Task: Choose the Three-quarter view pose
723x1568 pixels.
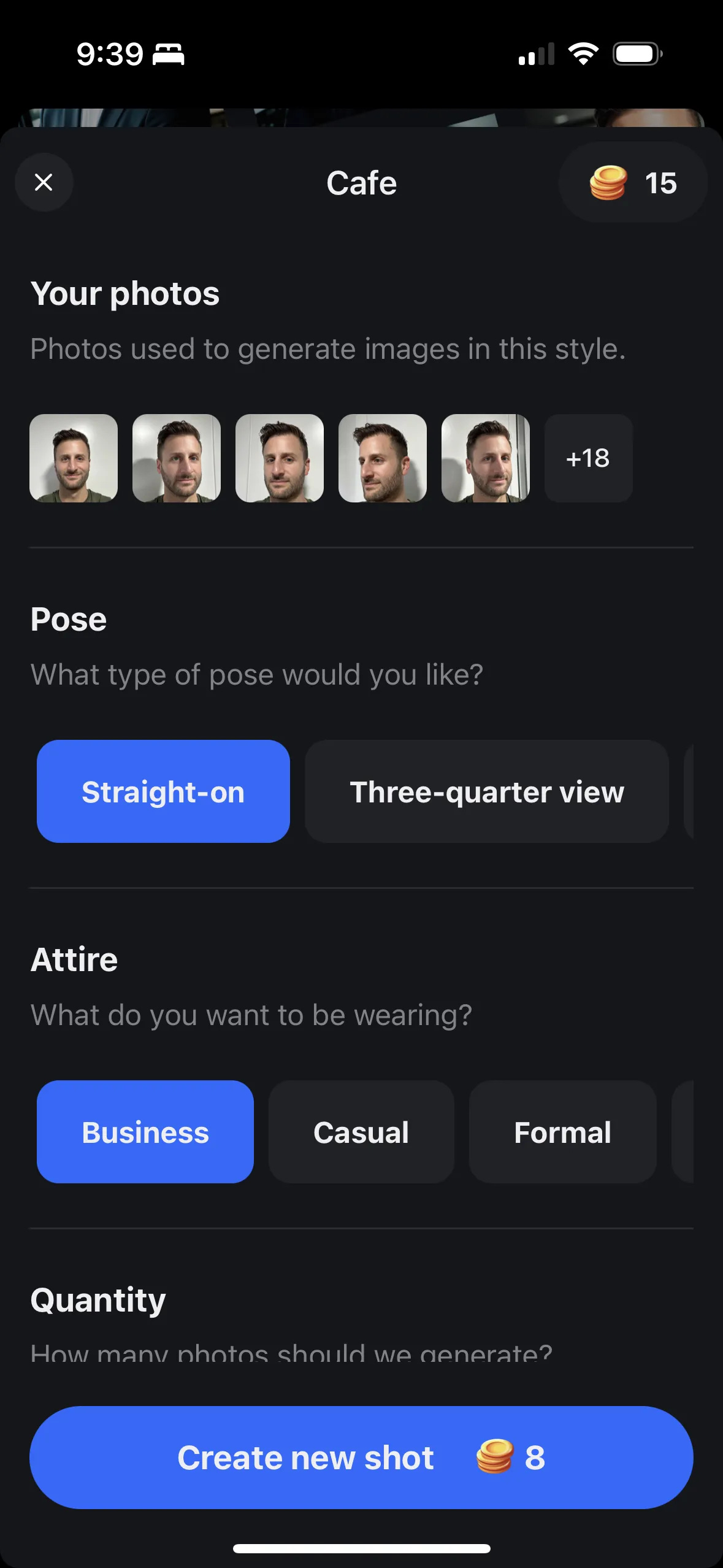Action: pos(486,791)
